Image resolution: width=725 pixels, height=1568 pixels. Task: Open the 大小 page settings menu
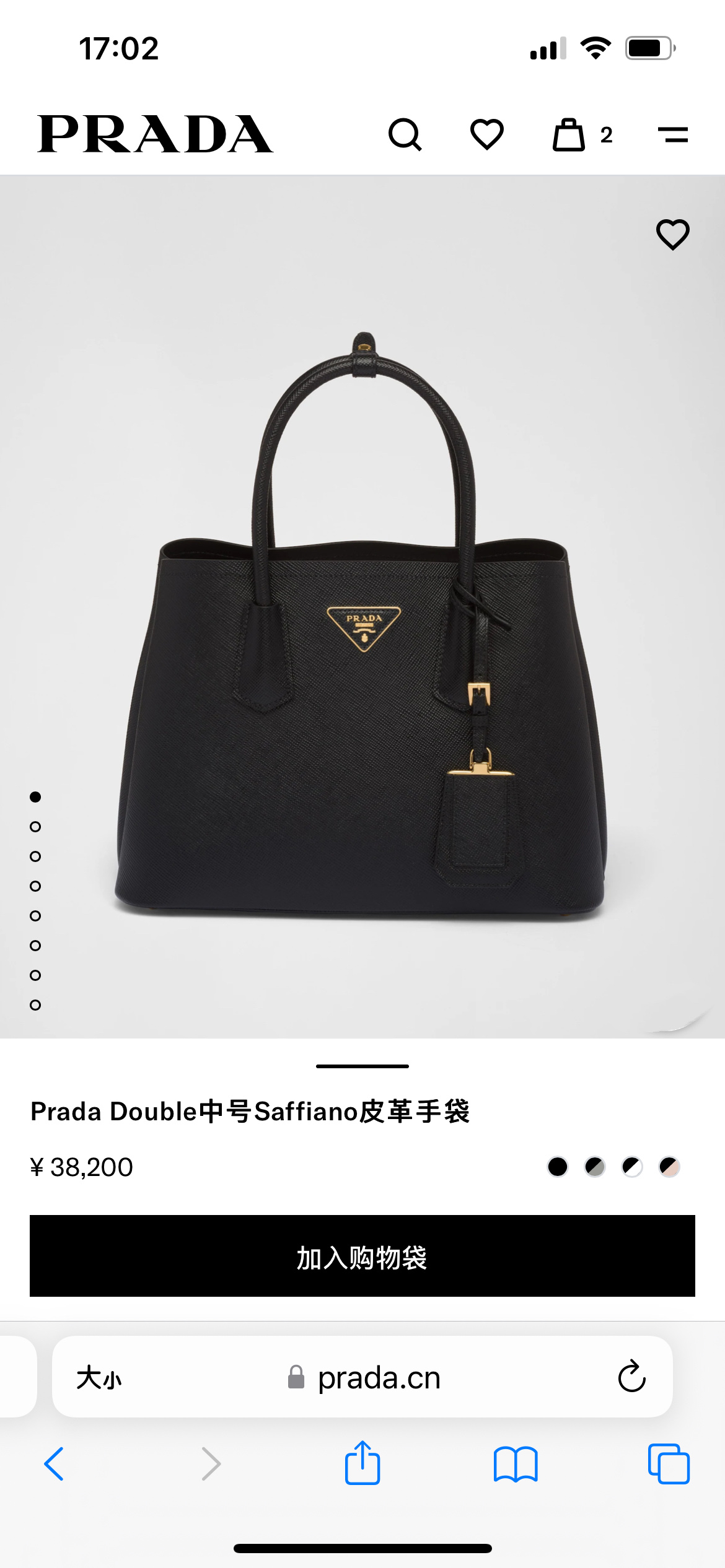click(99, 1379)
